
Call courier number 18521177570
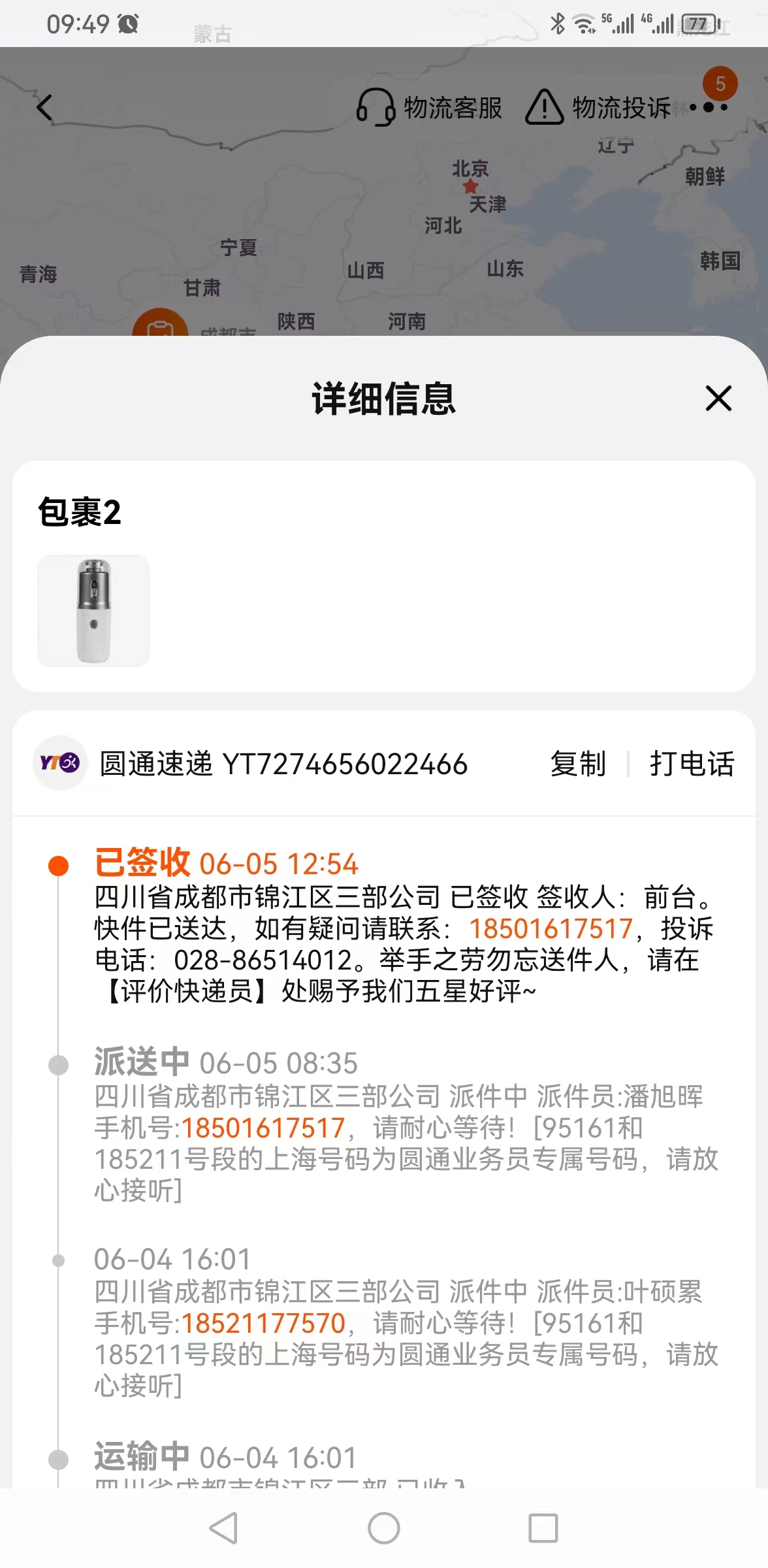[263, 1324]
